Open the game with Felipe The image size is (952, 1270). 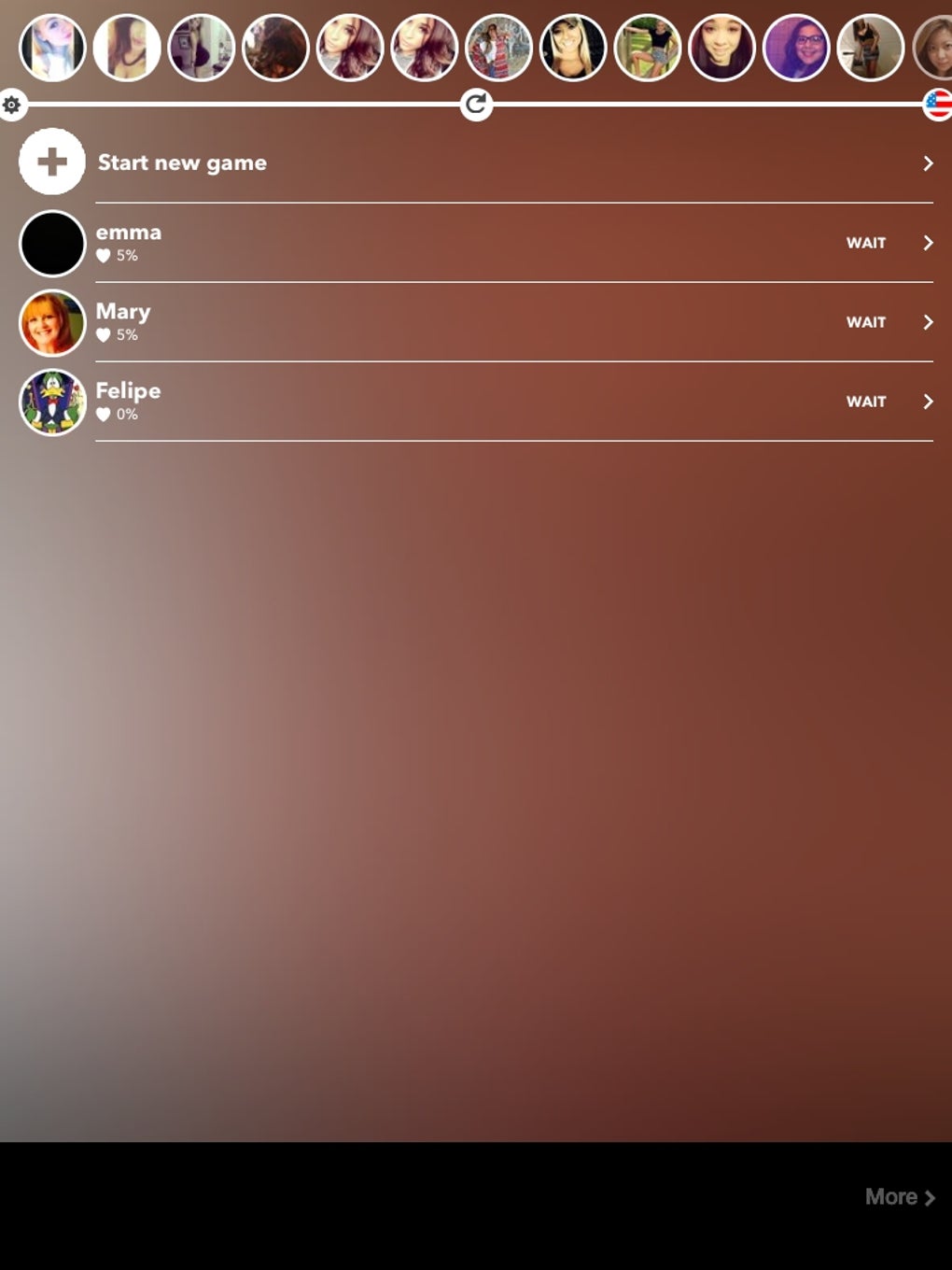pos(476,402)
